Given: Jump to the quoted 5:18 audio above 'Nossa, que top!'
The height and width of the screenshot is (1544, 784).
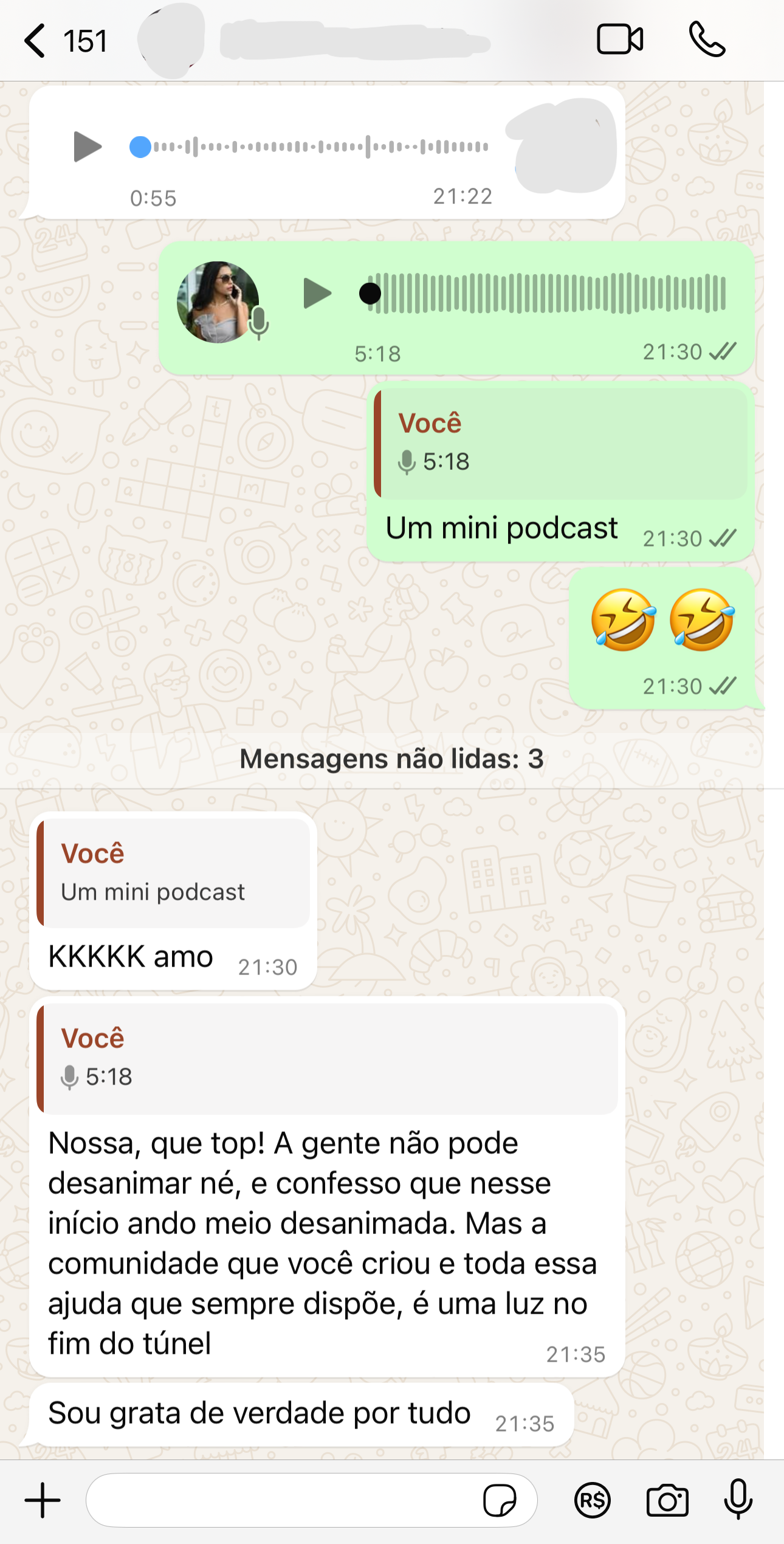Looking at the screenshot, I should click(327, 1058).
